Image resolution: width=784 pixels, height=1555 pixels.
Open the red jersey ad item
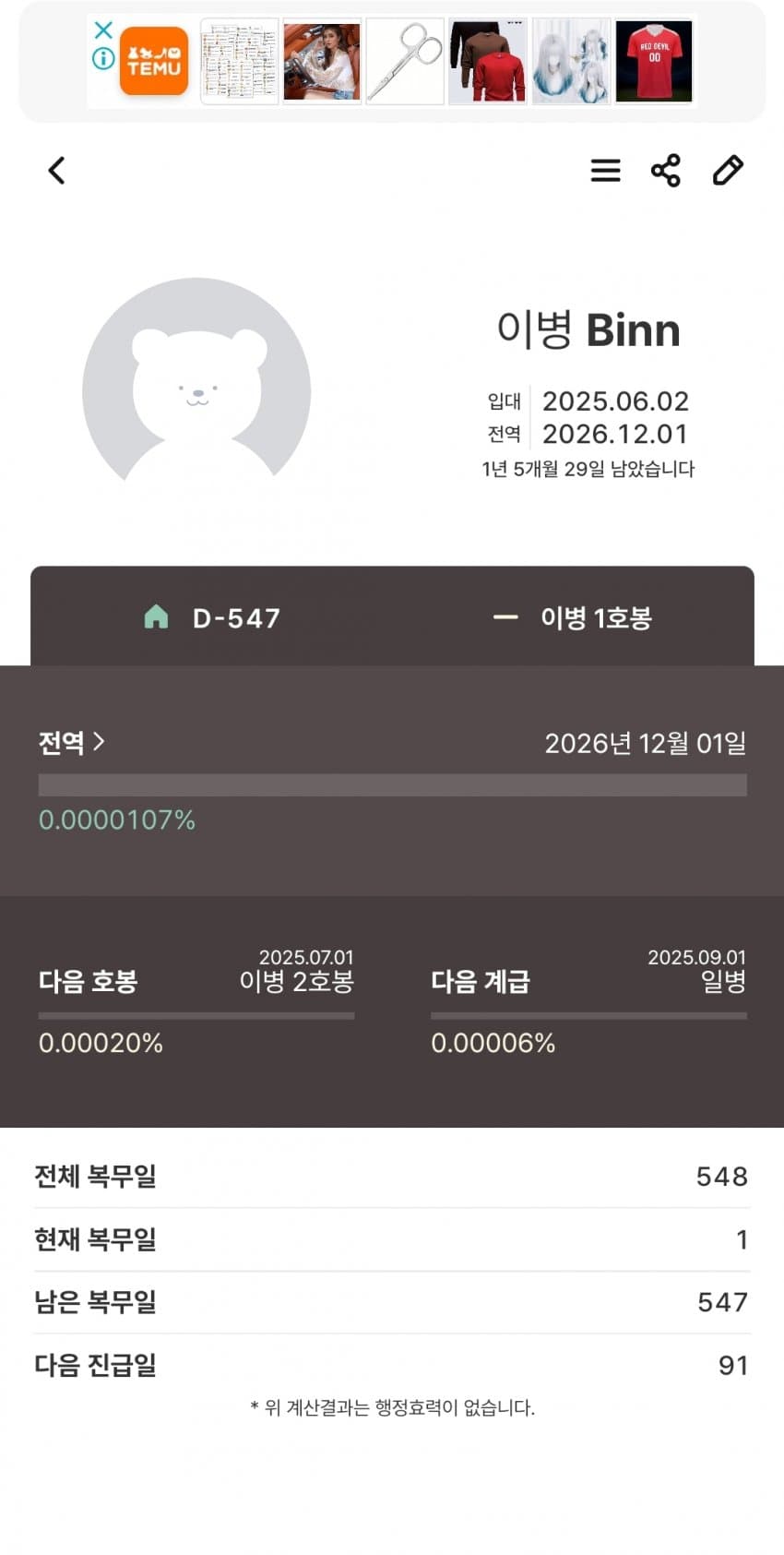click(x=654, y=61)
